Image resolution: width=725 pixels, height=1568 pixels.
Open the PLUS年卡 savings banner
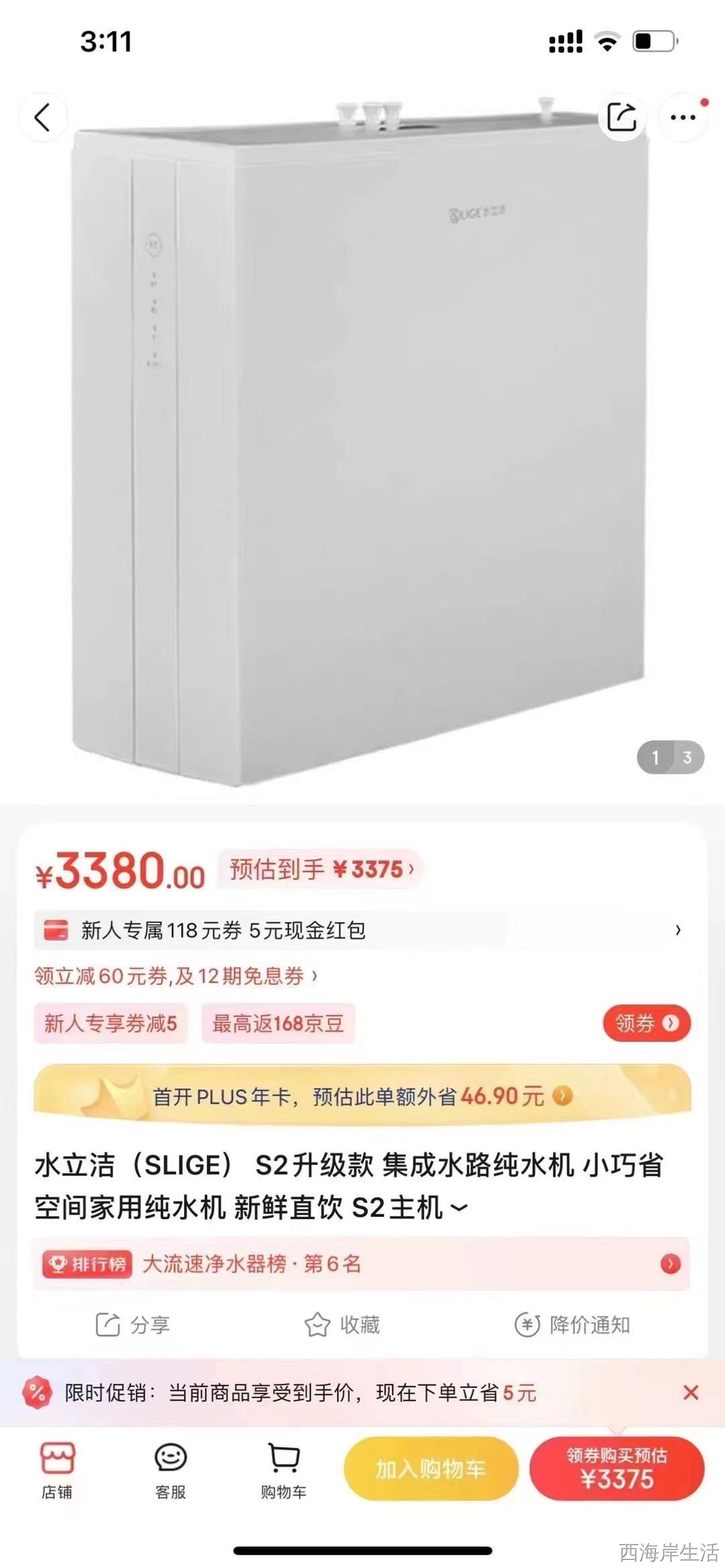362,1097
